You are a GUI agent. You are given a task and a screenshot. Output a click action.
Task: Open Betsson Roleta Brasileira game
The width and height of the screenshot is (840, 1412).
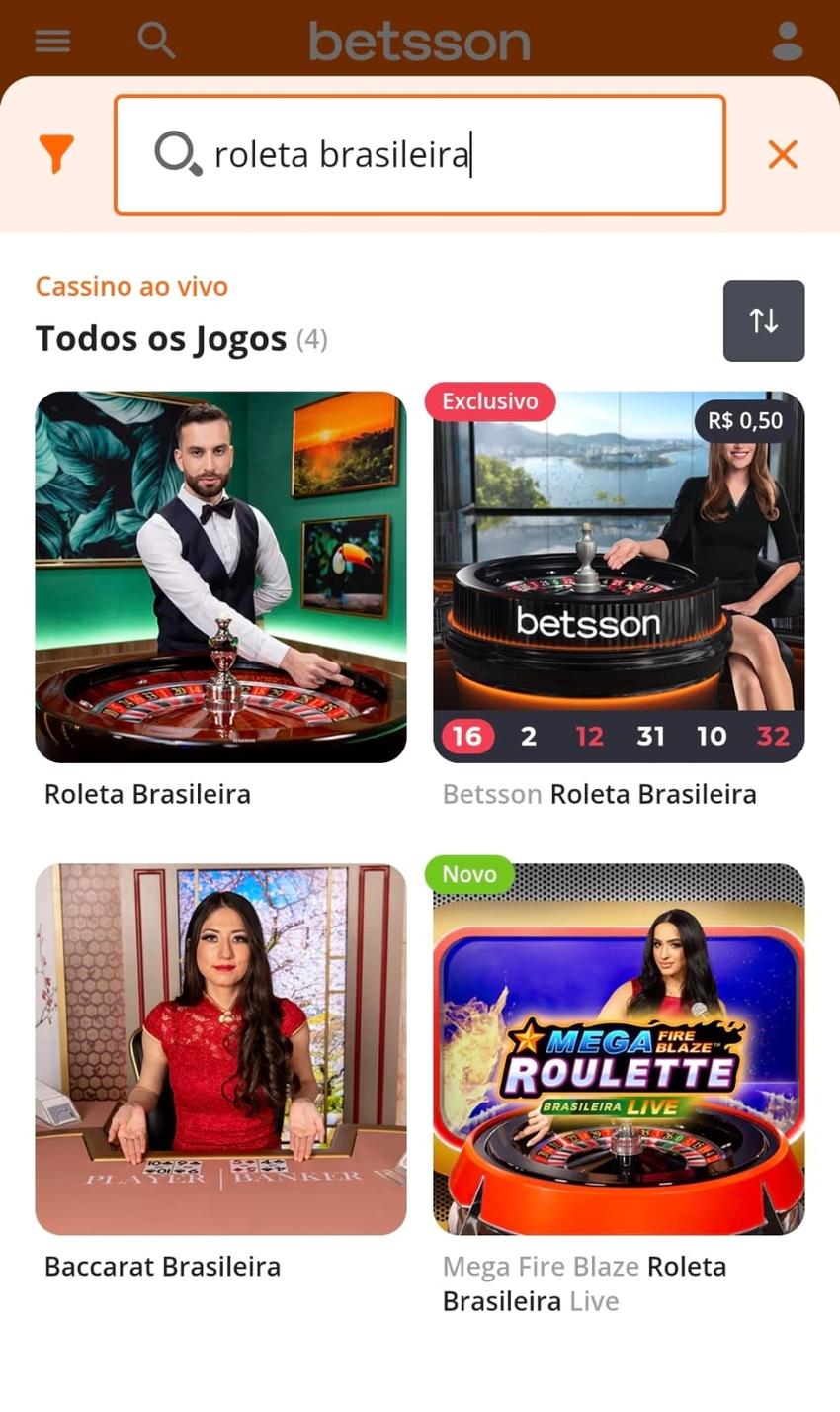[x=620, y=576]
